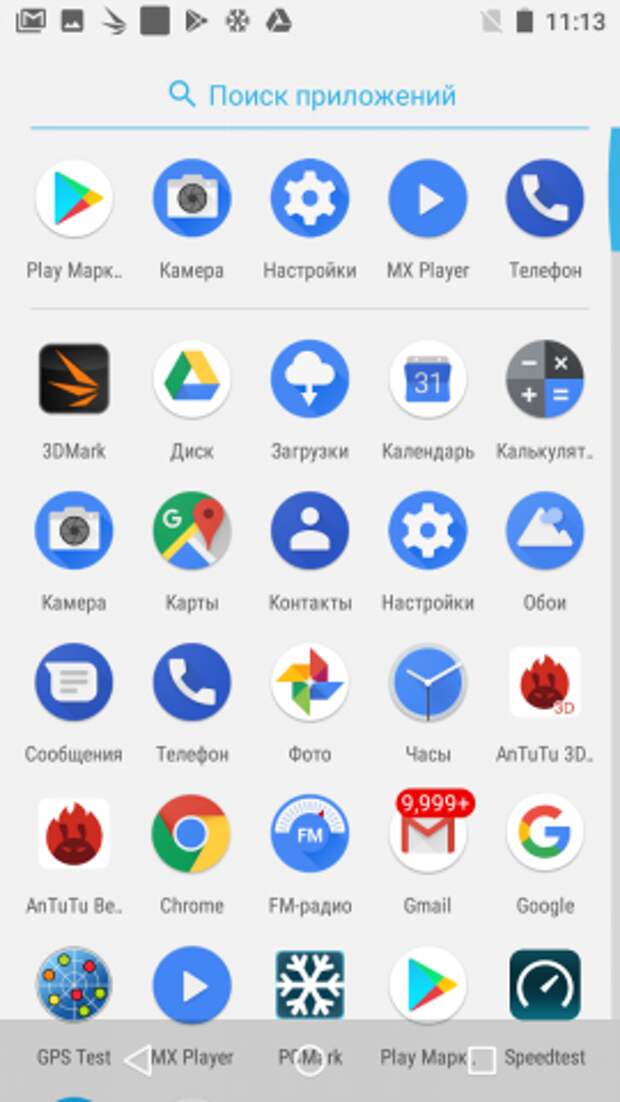Launch the Фото app
Image resolution: width=620 pixels, height=1102 pixels.
coord(309,683)
